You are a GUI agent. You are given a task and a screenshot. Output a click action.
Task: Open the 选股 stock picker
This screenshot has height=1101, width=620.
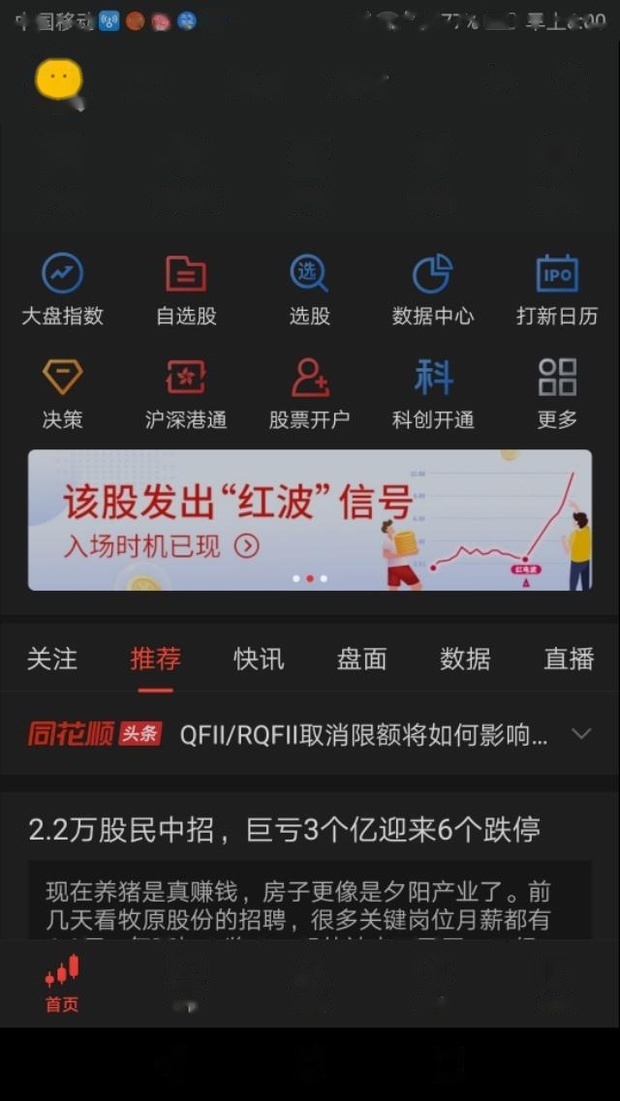[309, 290]
